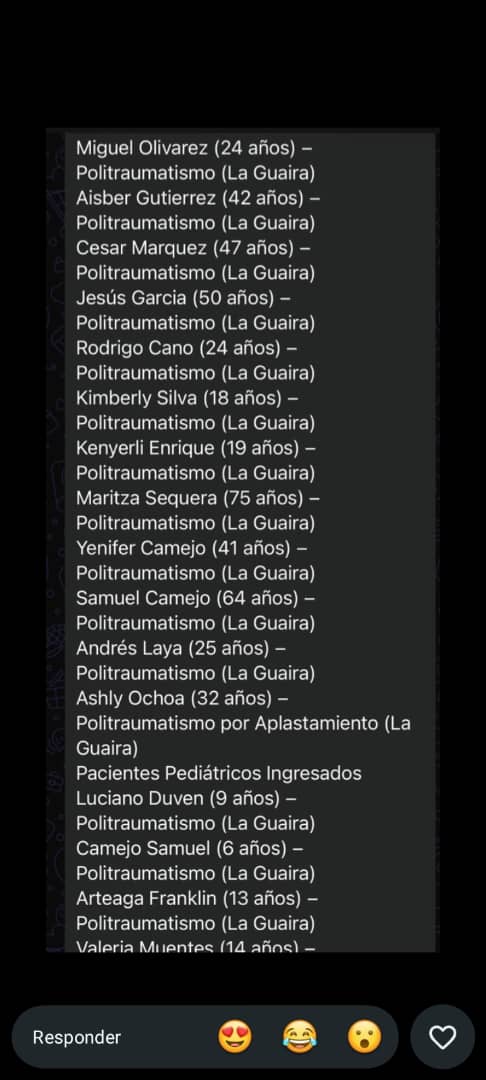React with the surprised face emoji
The height and width of the screenshot is (1080, 486).
click(365, 1037)
